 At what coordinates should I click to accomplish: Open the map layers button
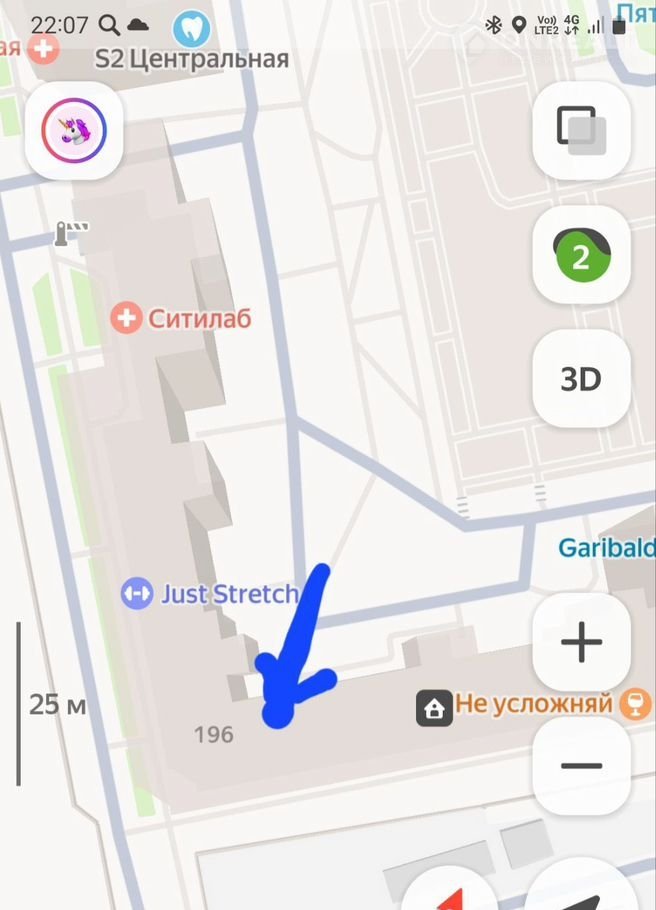pyautogui.click(x=581, y=130)
